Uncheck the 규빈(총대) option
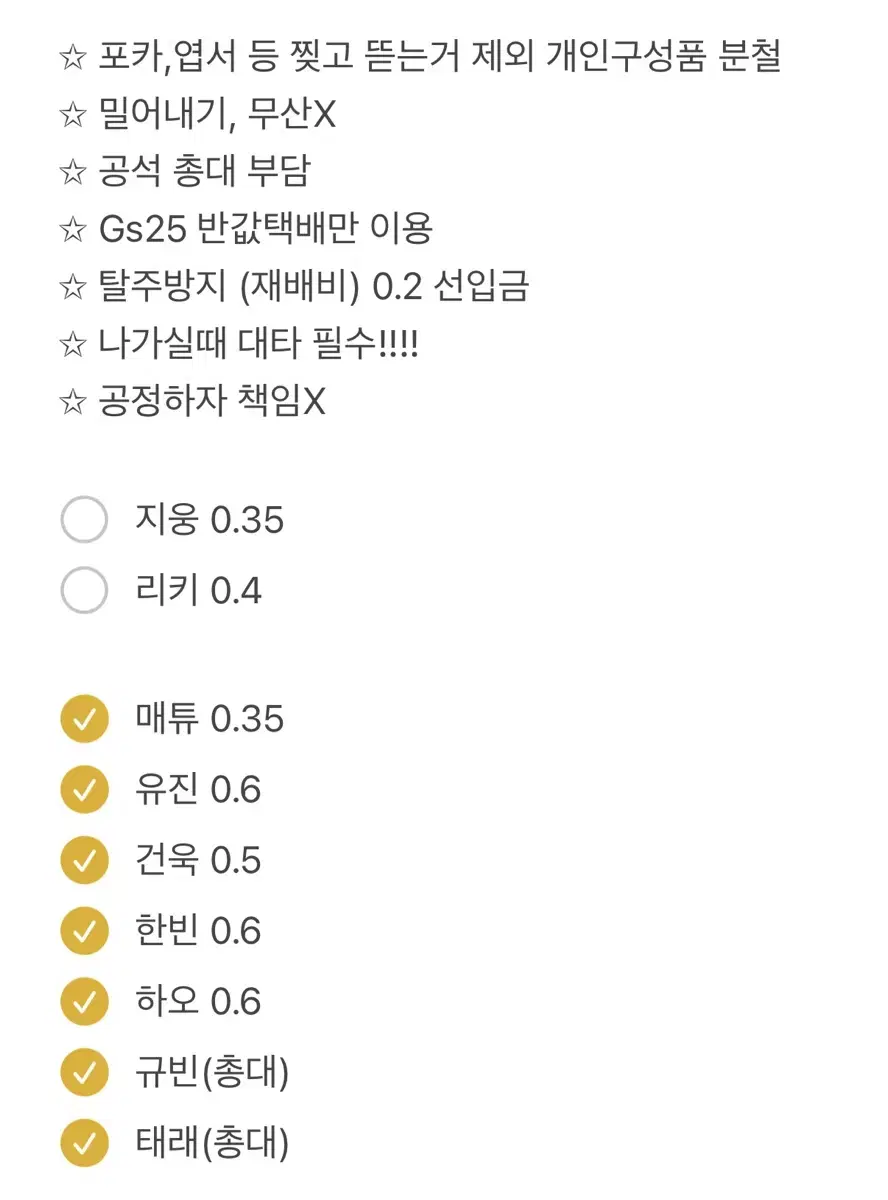The image size is (888, 1200). (84, 1072)
